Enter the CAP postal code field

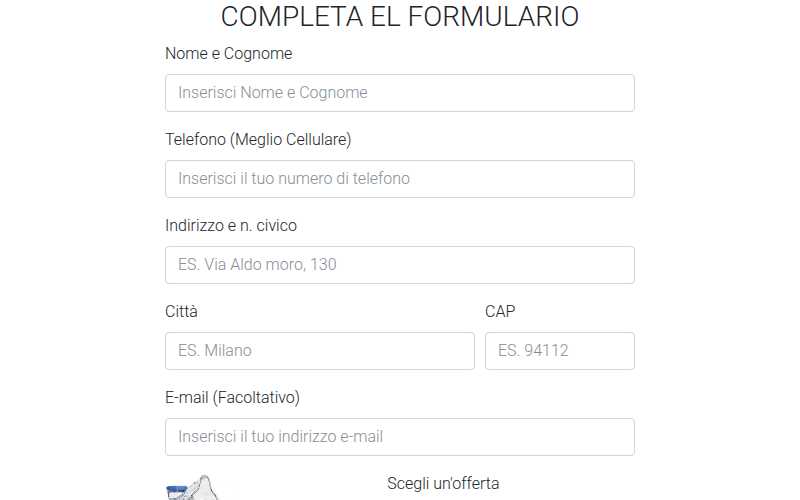[x=559, y=351]
